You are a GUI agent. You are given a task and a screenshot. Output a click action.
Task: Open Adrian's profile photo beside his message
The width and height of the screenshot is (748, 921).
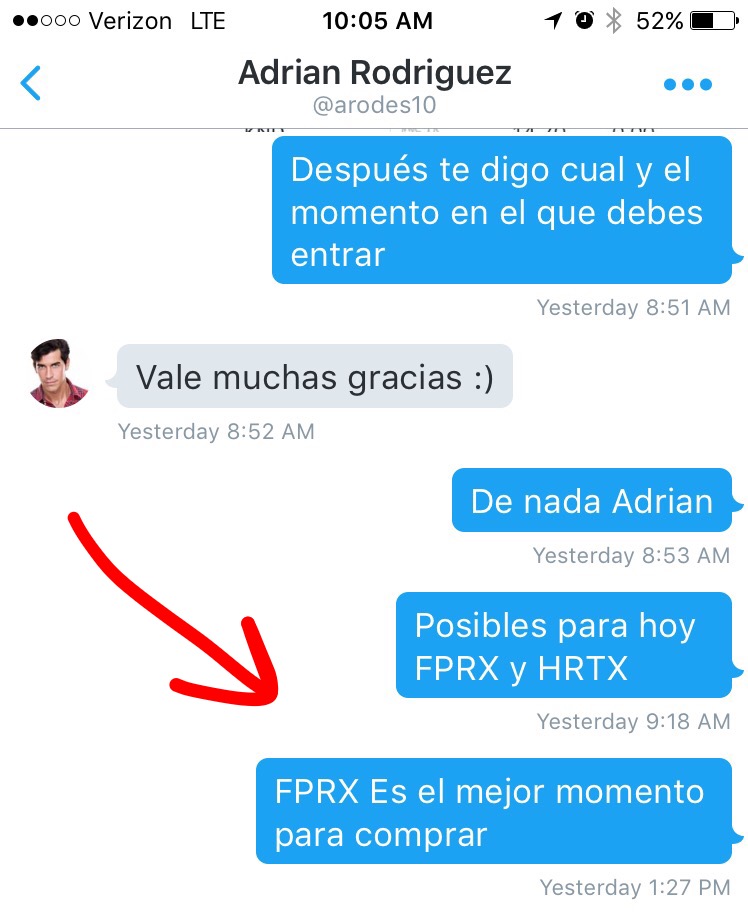click(x=60, y=373)
